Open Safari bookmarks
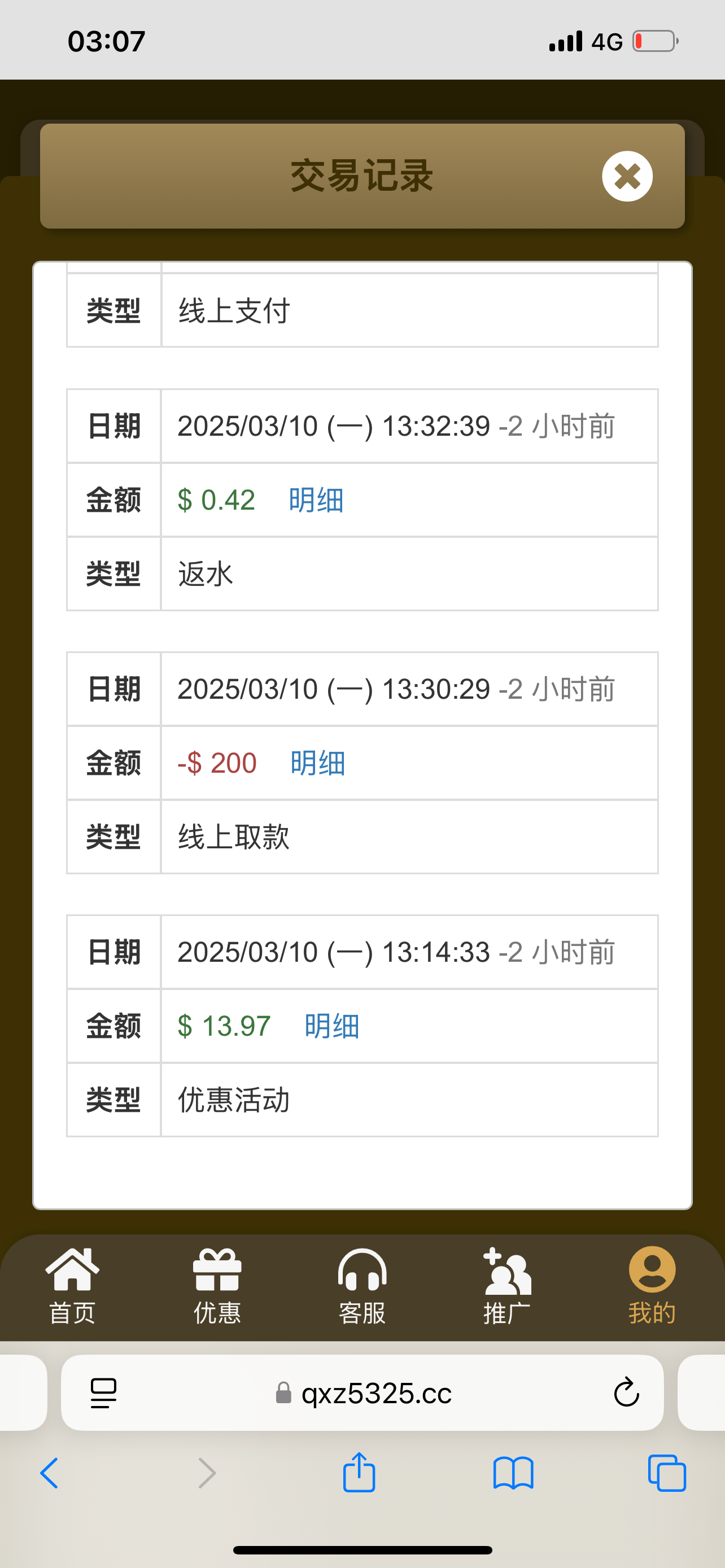Screen dimensions: 725x1568 click(x=513, y=1474)
